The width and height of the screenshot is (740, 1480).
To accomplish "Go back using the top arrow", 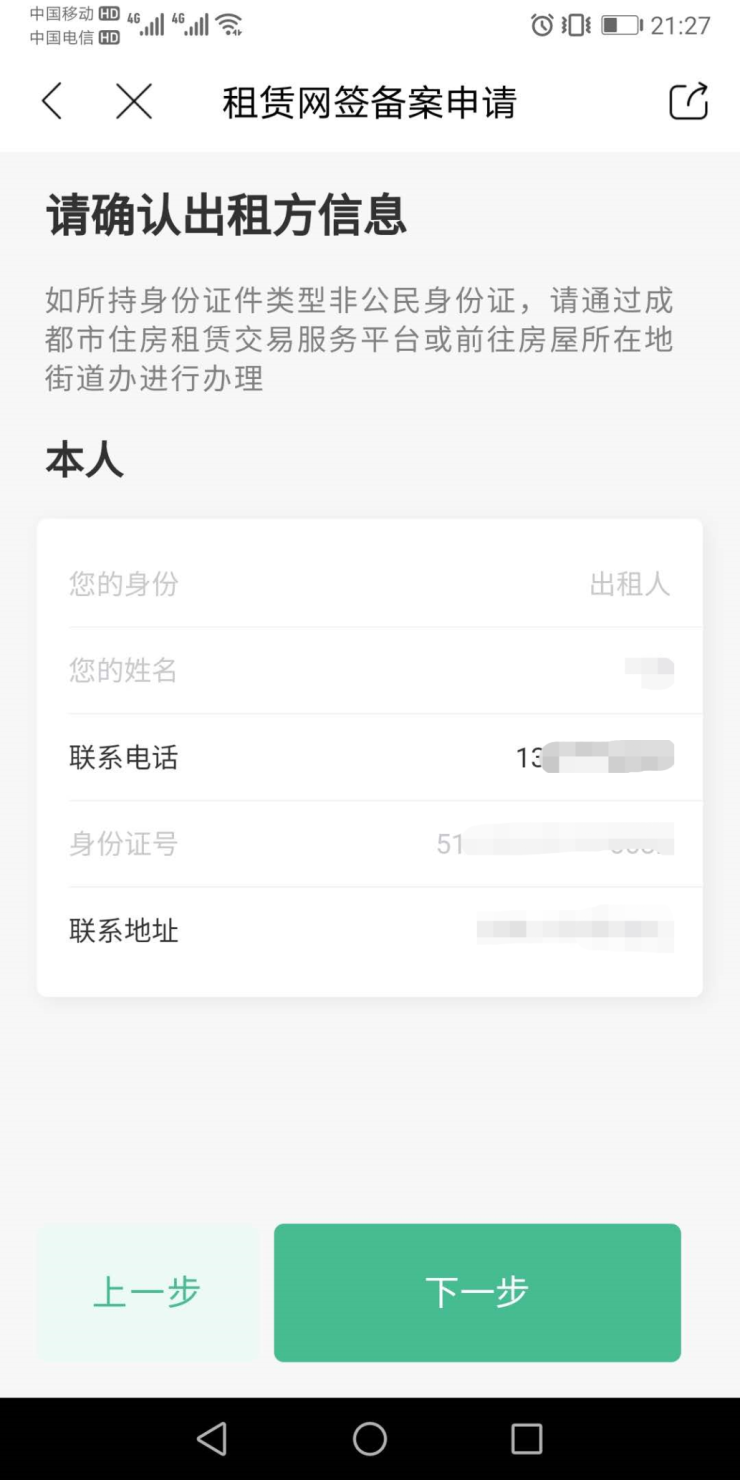I will tap(52, 102).
